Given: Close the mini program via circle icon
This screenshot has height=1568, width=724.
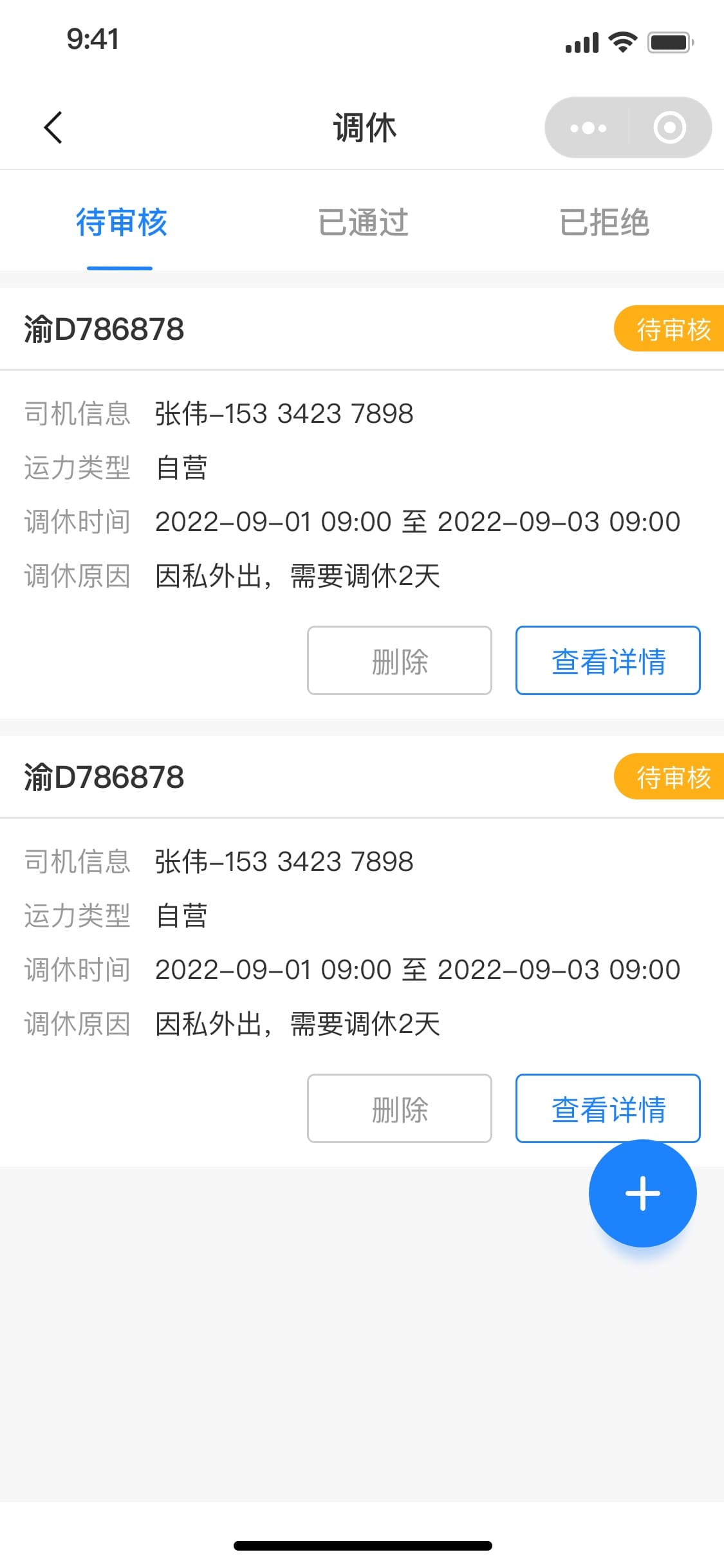Looking at the screenshot, I should click(669, 127).
